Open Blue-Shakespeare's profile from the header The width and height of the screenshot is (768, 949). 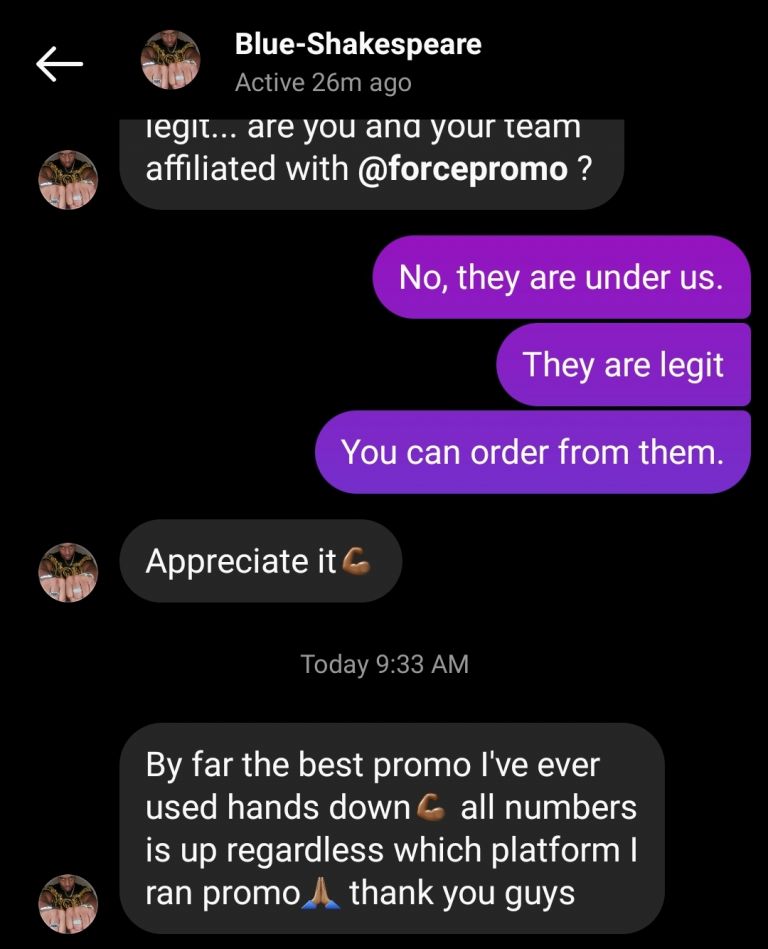click(x=357, y=45)
